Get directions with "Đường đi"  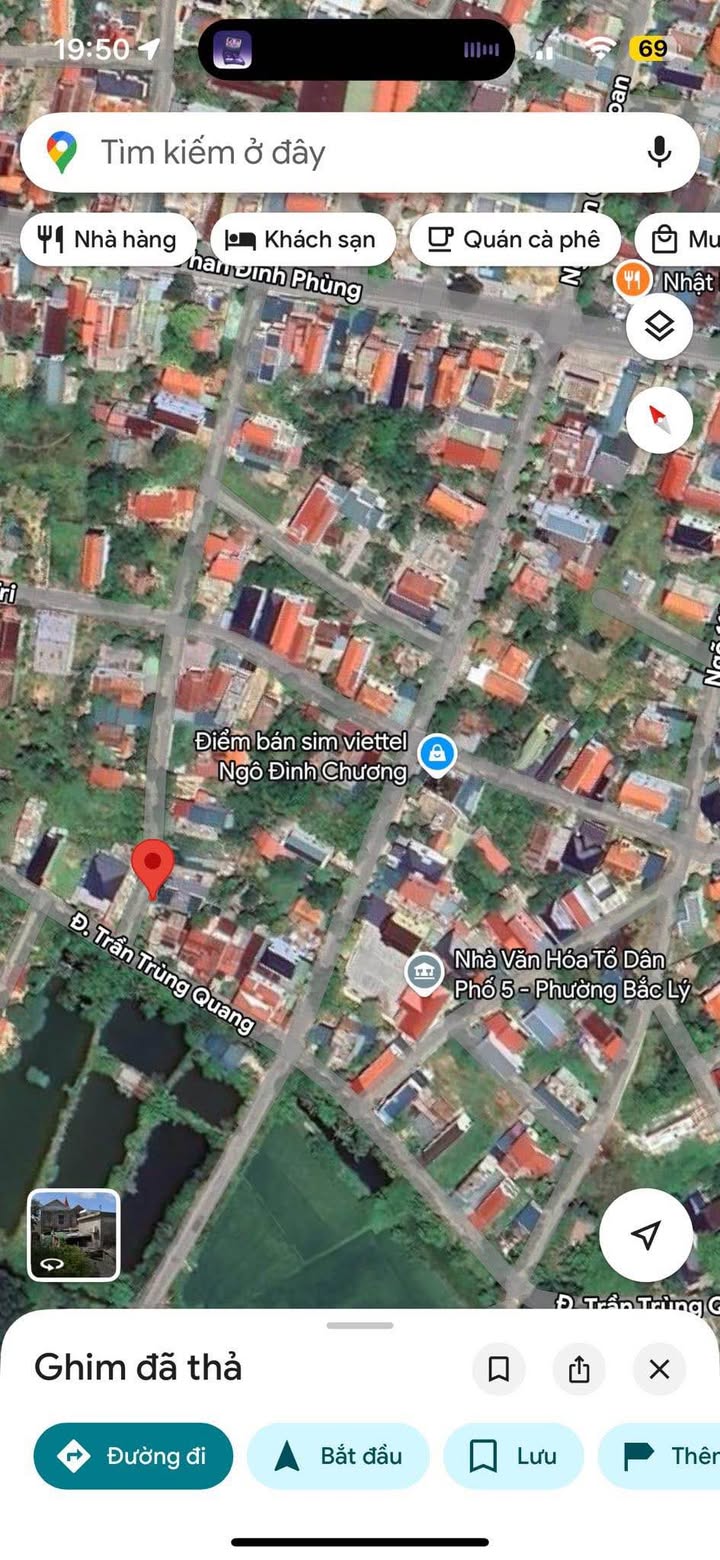click(x=133, y=1456)
